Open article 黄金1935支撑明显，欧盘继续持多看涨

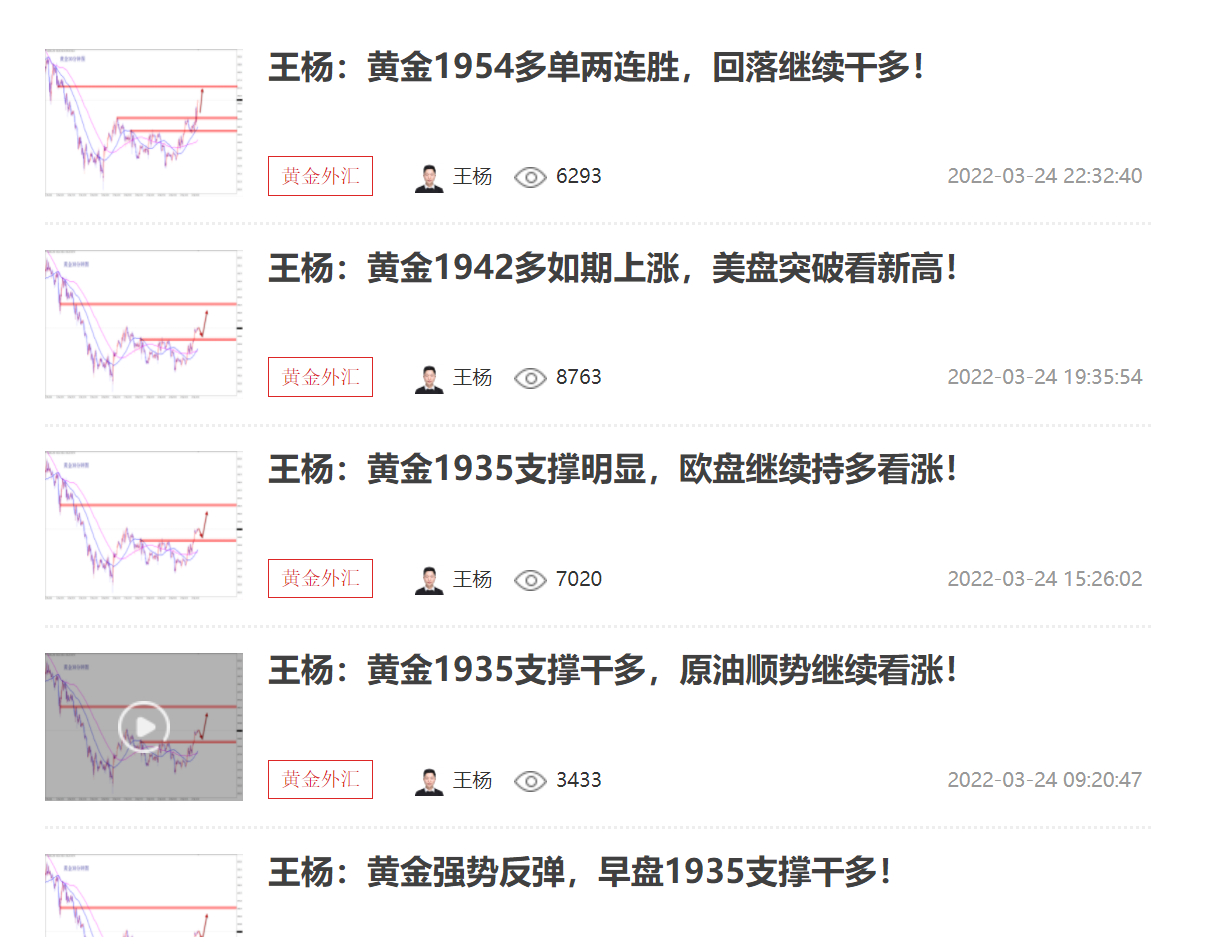[612, 469]
